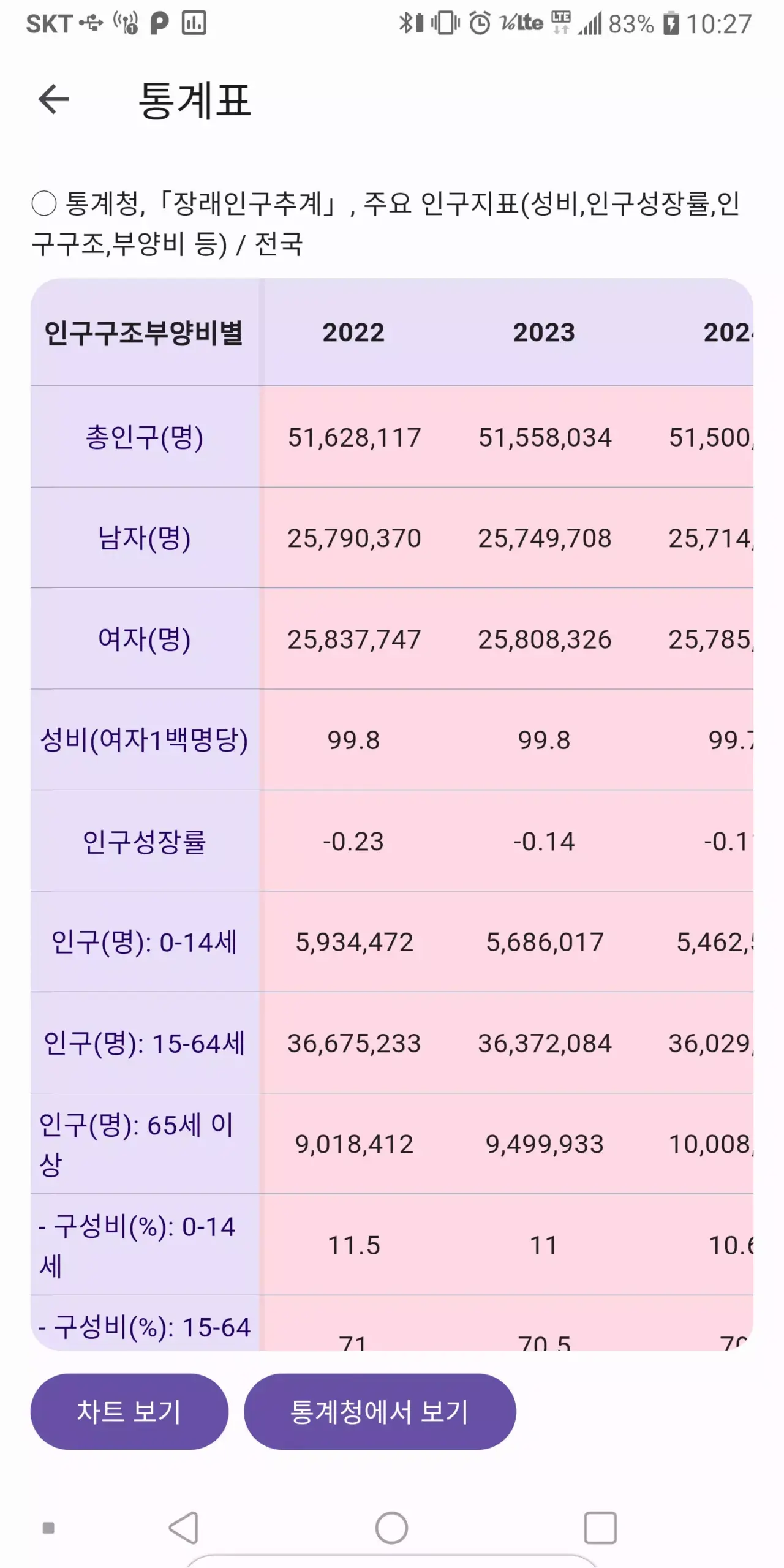The image size is (784, 1568).
Task: Tap the system home button
Action: point(391,1528)
